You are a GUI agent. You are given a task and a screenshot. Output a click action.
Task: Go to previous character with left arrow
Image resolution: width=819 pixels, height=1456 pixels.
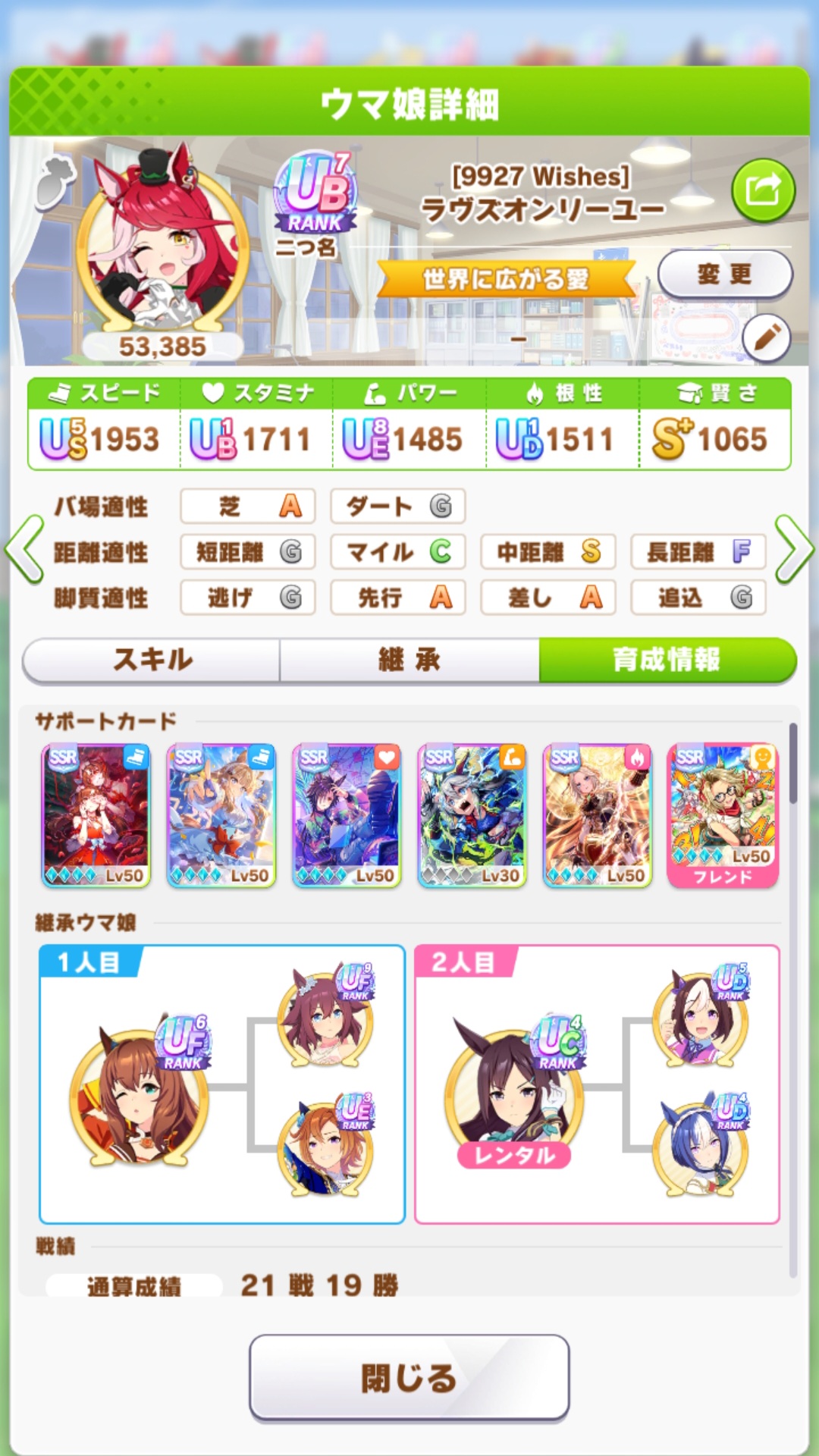pos(24,550)
